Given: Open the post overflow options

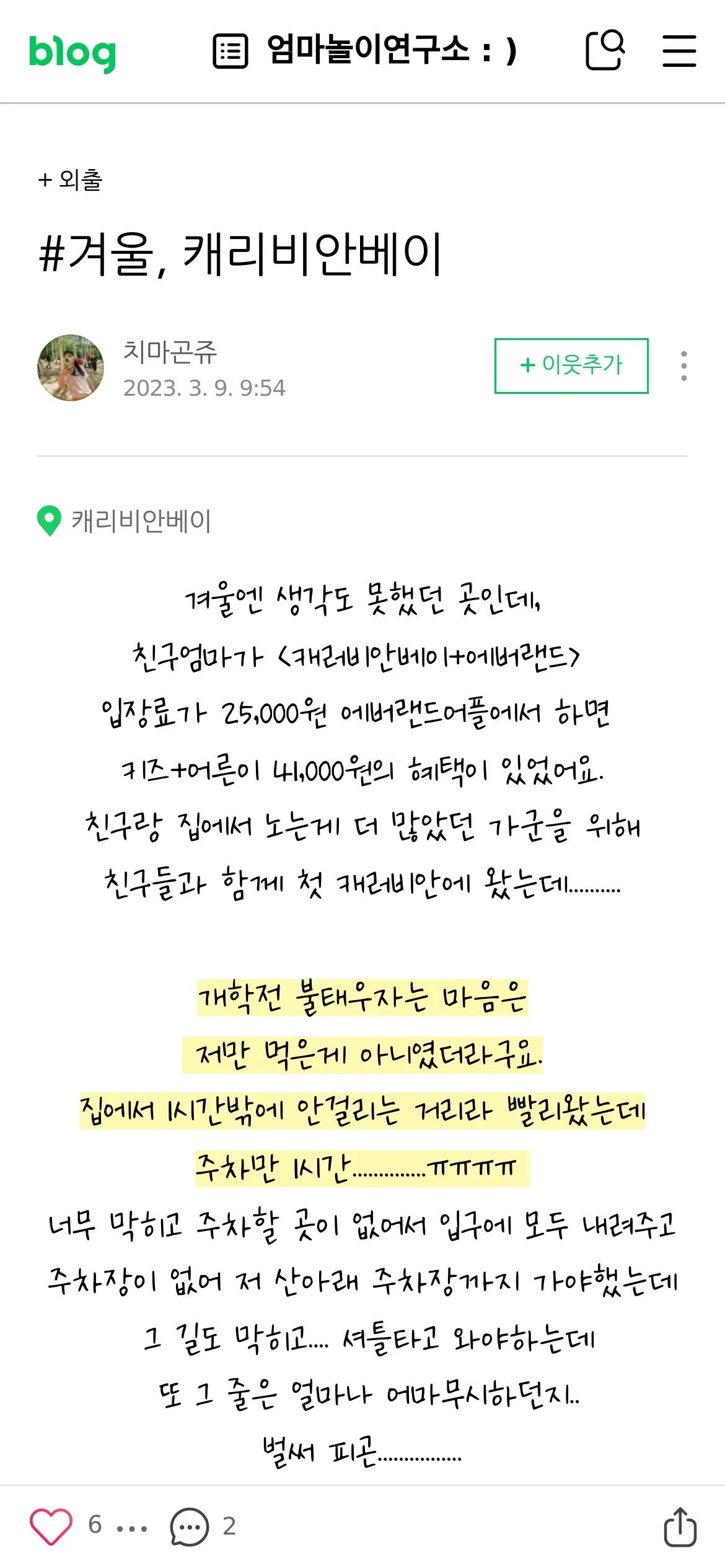Looking at the screenshot, I should click(684, 366).
